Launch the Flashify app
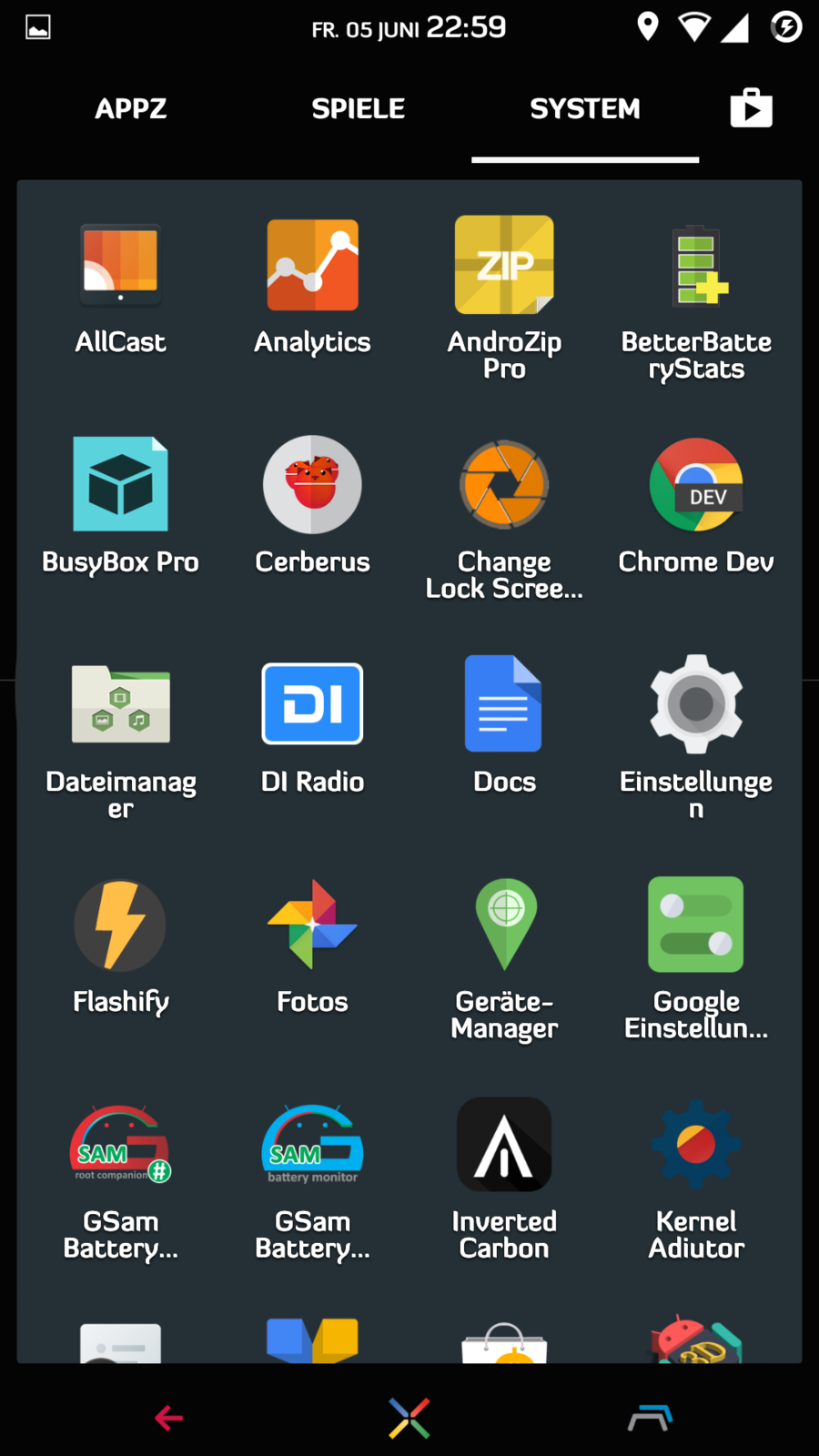 [120, 925]
